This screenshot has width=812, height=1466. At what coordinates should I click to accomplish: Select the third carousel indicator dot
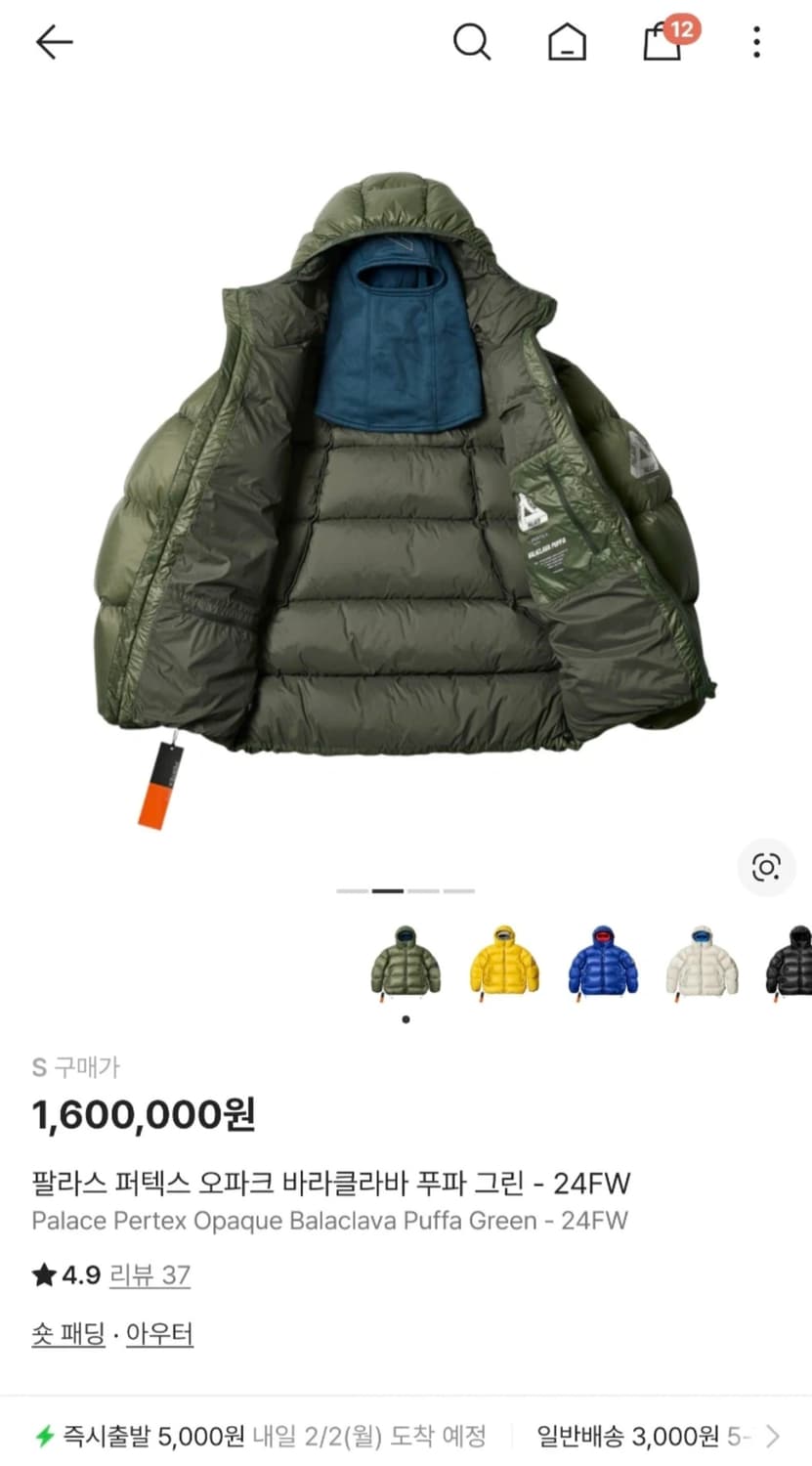tap(424, 891)
